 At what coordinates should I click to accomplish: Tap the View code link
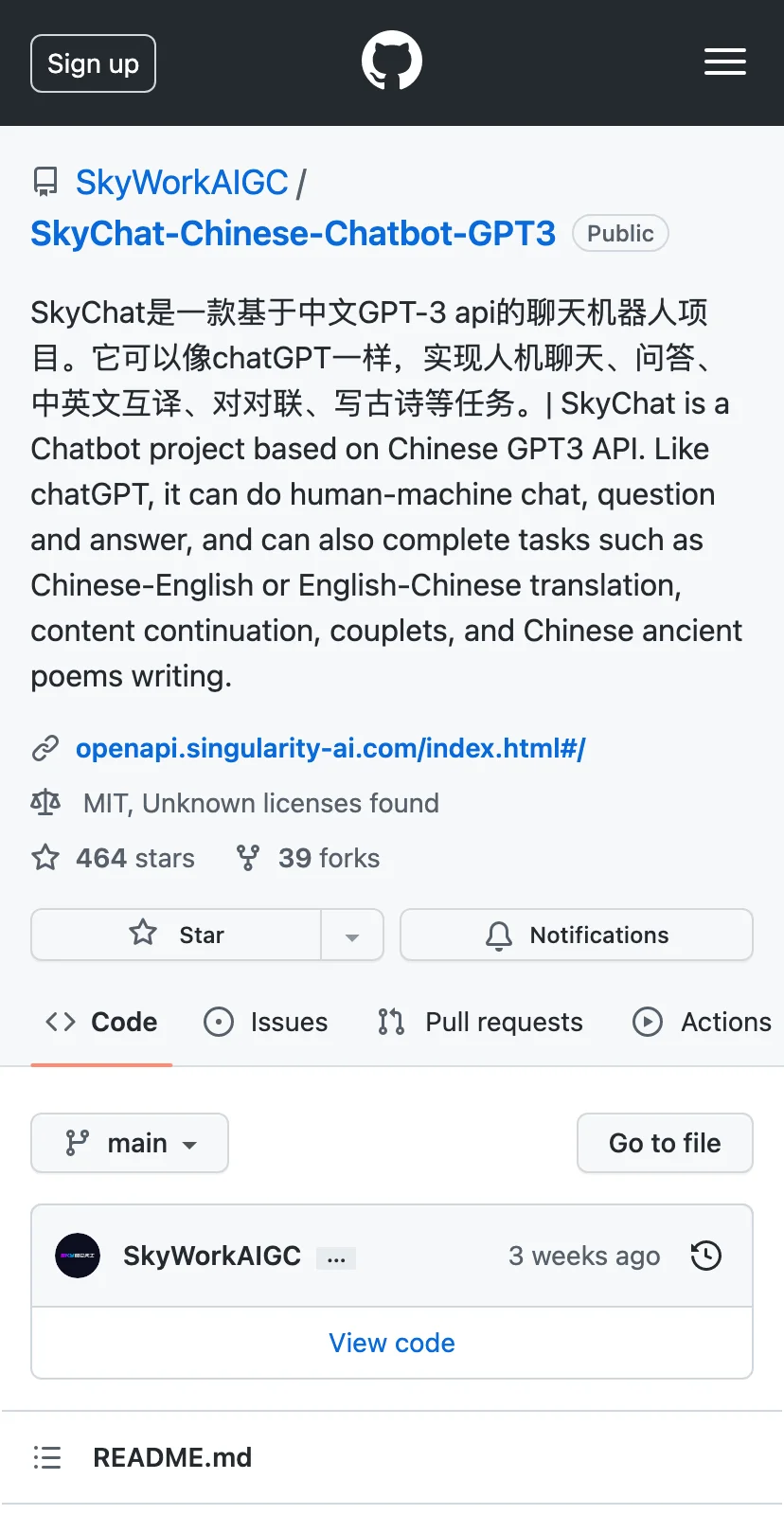pos(392,1343)
